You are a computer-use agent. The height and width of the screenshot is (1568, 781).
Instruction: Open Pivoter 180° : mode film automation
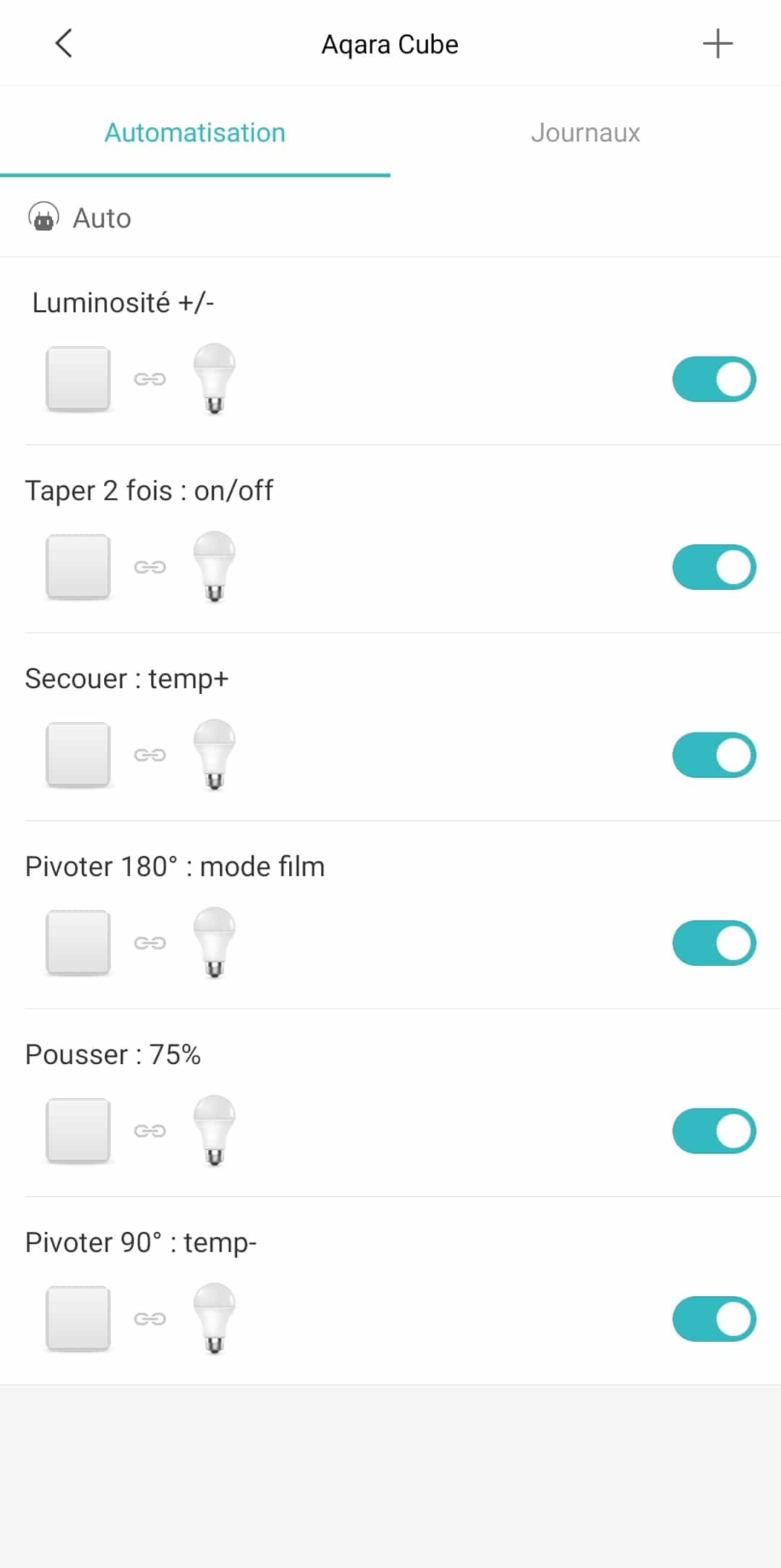[340, 915]
